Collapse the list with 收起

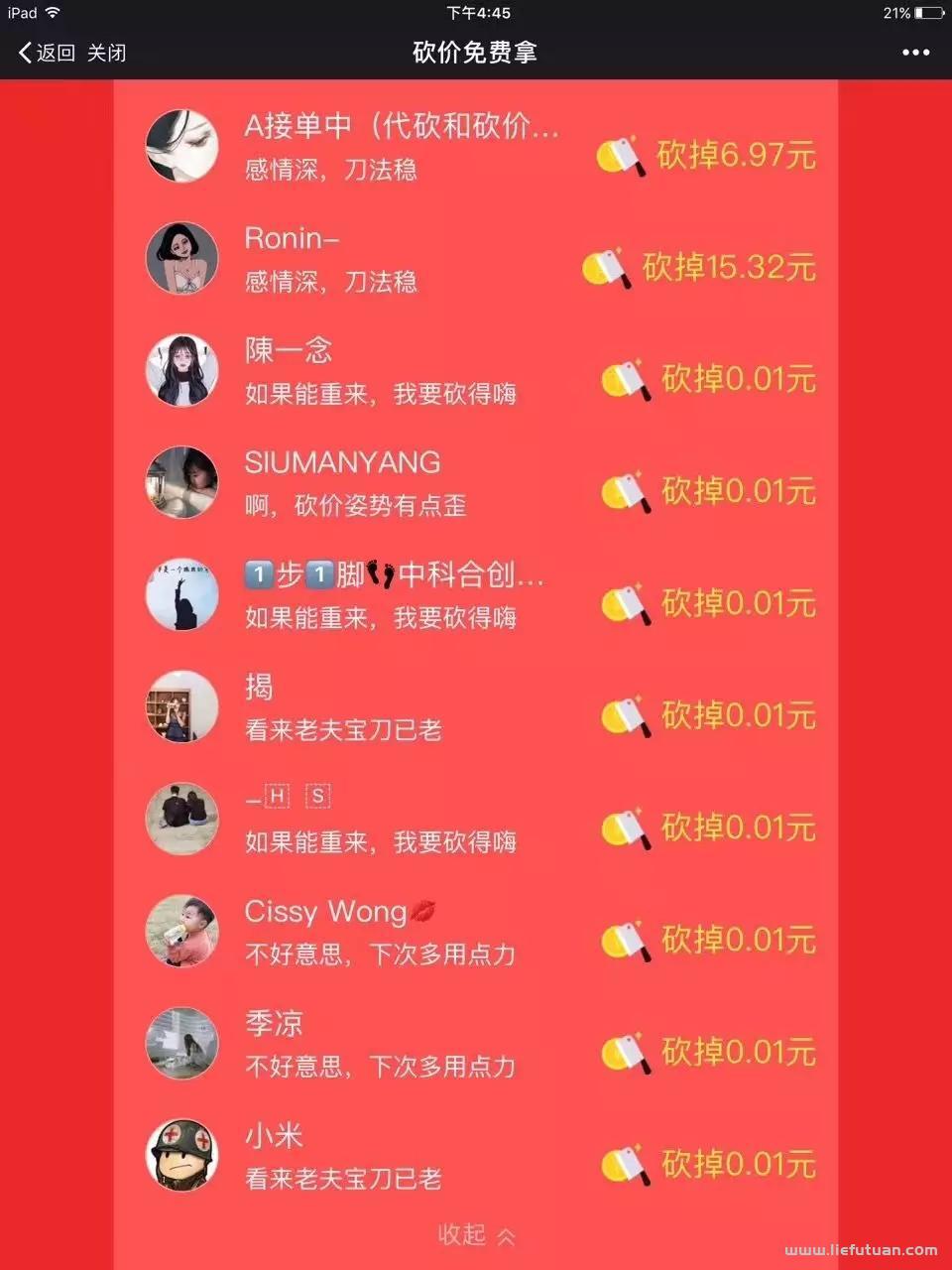pos(476,1235)
